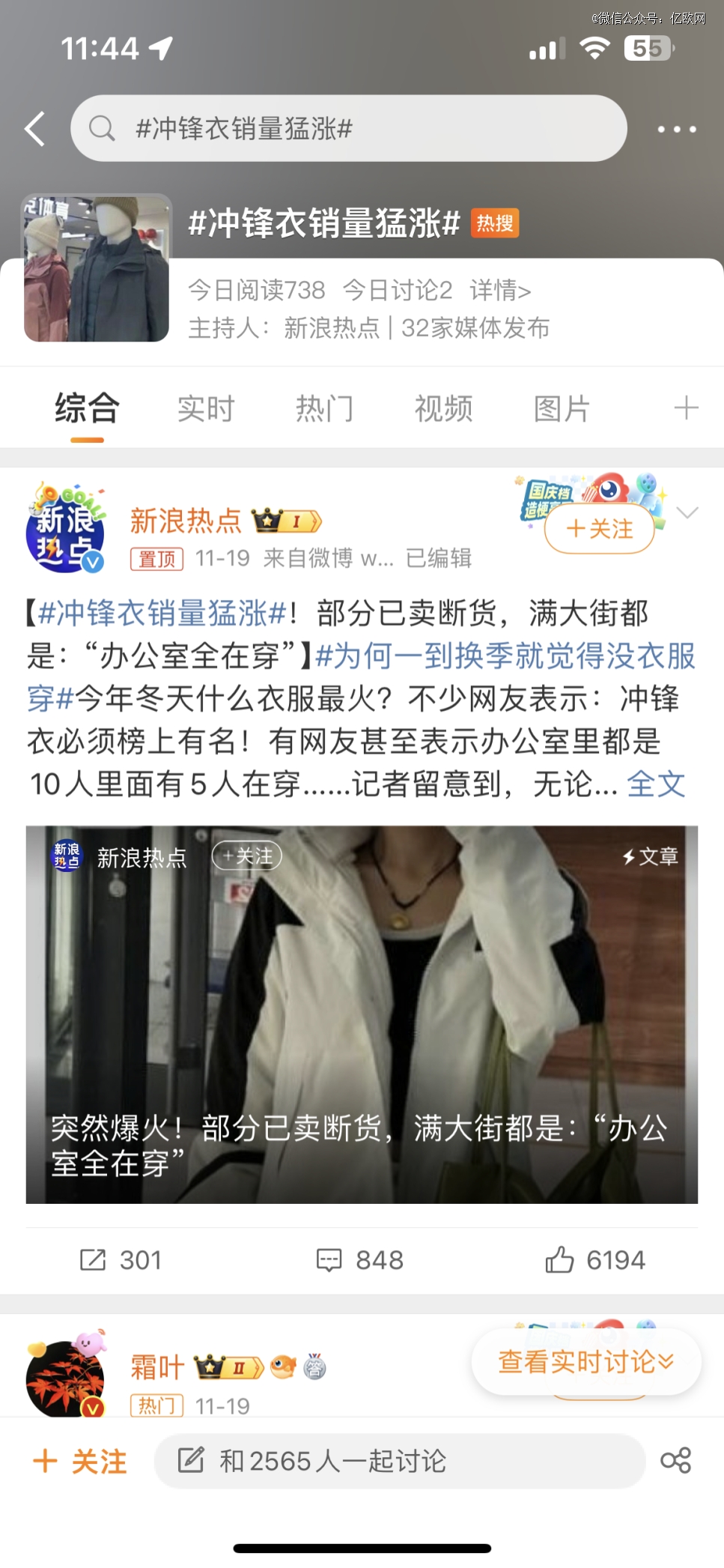Go back using the top-left arrow
724x1568 pixels.
click(34, 129)
